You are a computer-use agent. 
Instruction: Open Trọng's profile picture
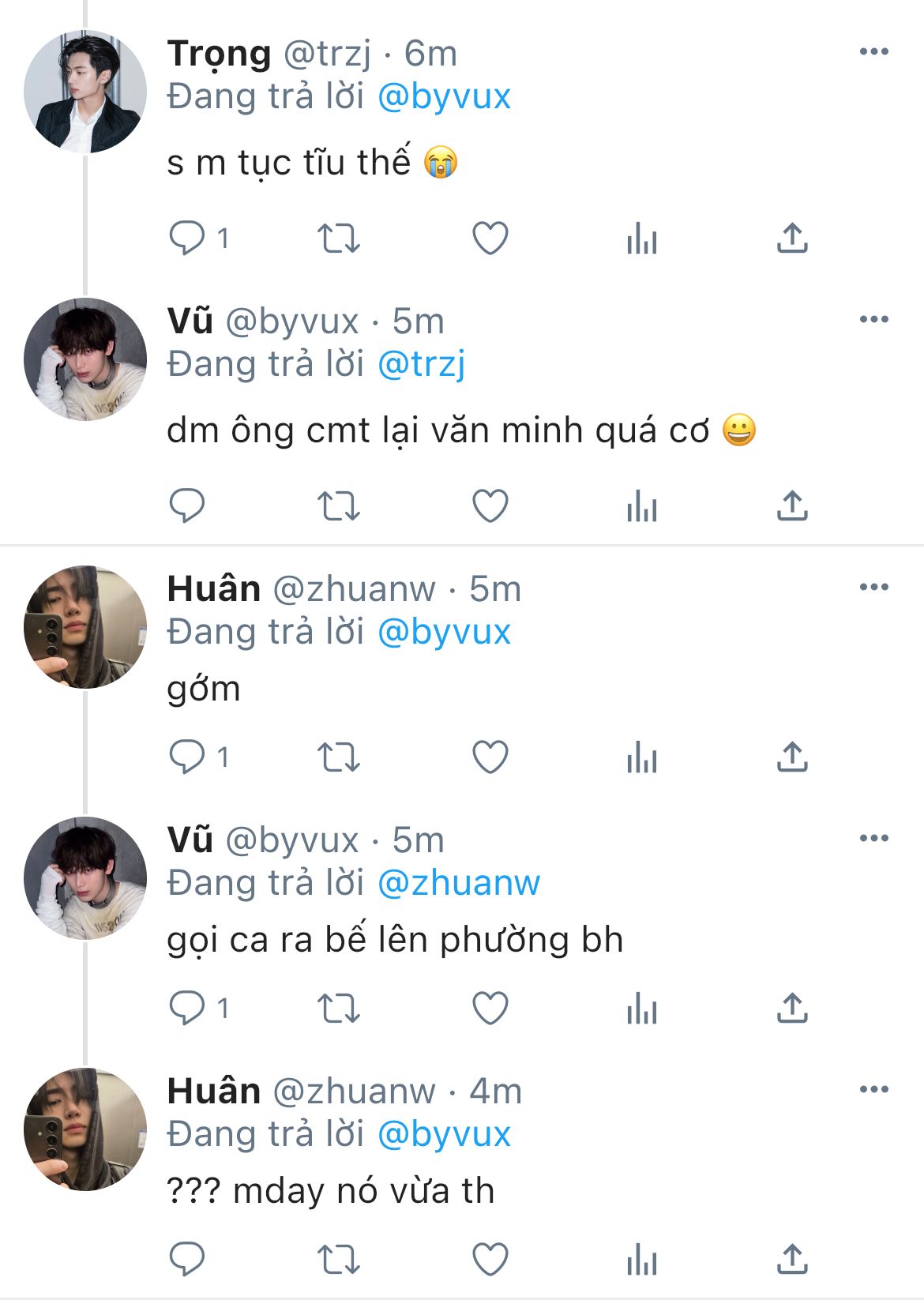tap(85, 92)
